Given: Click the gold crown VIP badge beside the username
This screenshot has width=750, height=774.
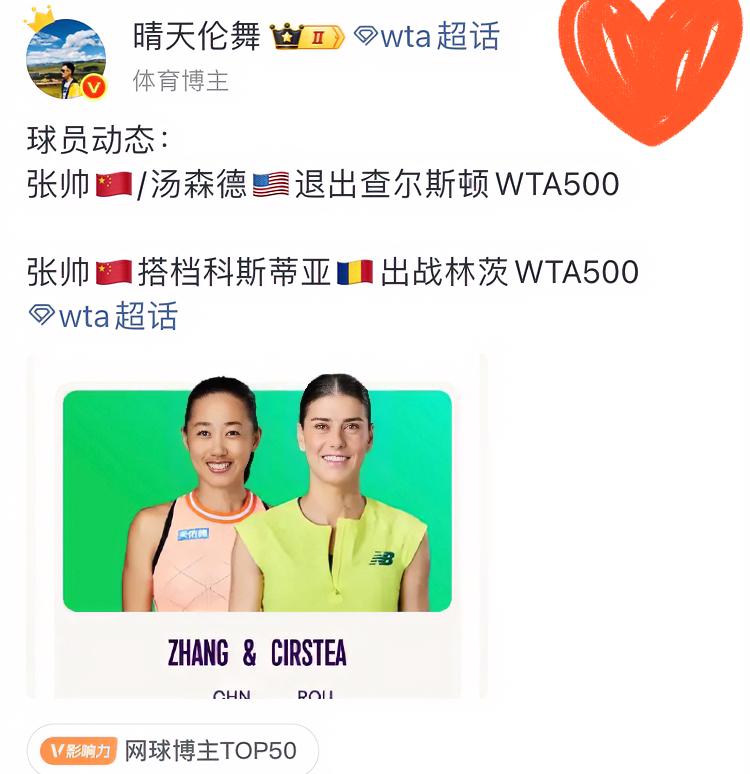Looking at the screenshot, I should [x=289, y=35].
